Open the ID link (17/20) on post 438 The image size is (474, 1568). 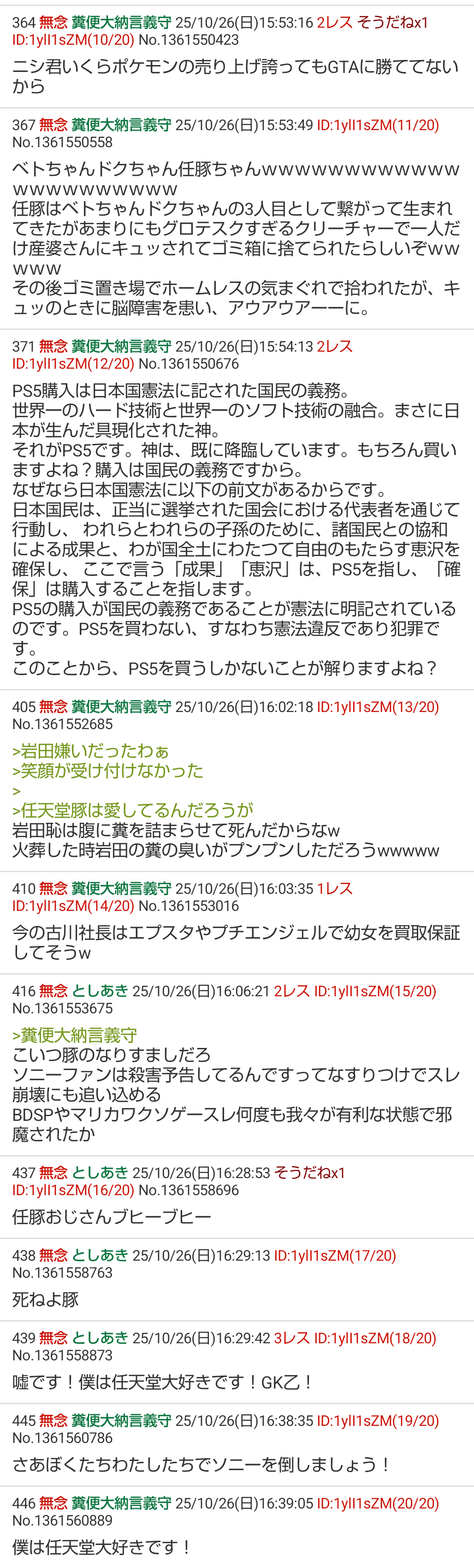coord(335,1255)
